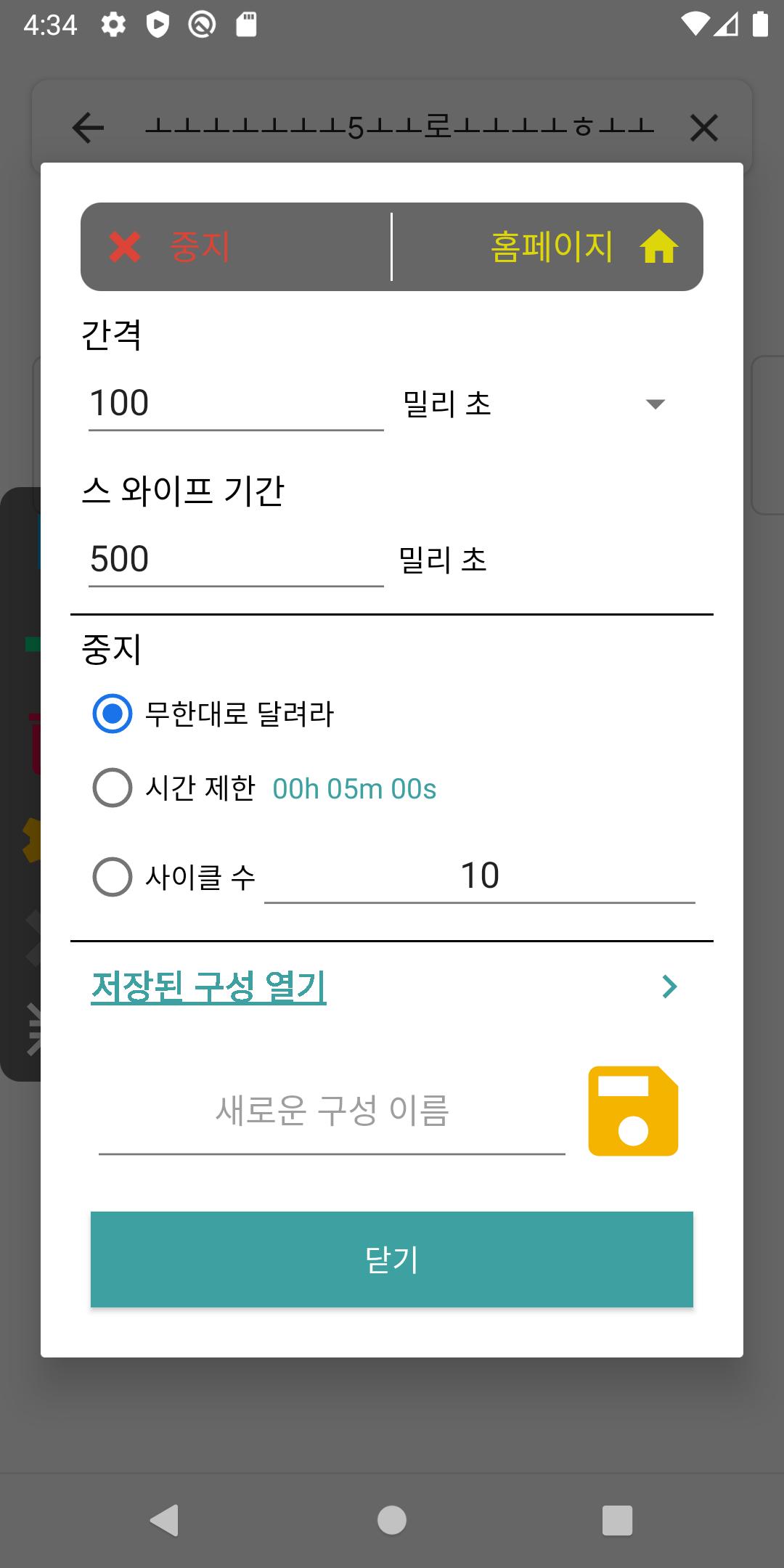
Task: Change the time limit 00h 05m 00s
Action: (354, 789)
